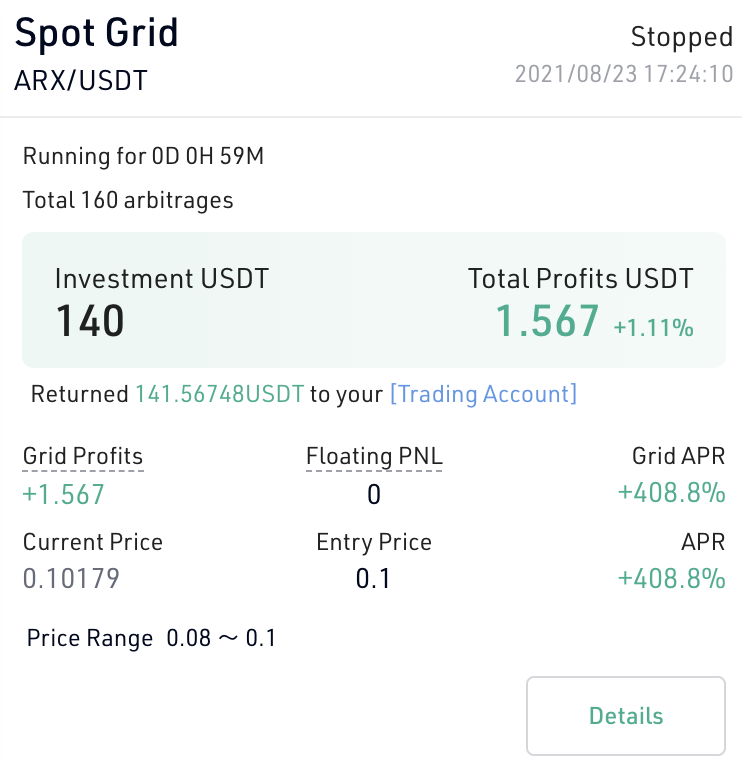Open the grid Details button
This screenshot has width=742, height=760.
point(625,716)
